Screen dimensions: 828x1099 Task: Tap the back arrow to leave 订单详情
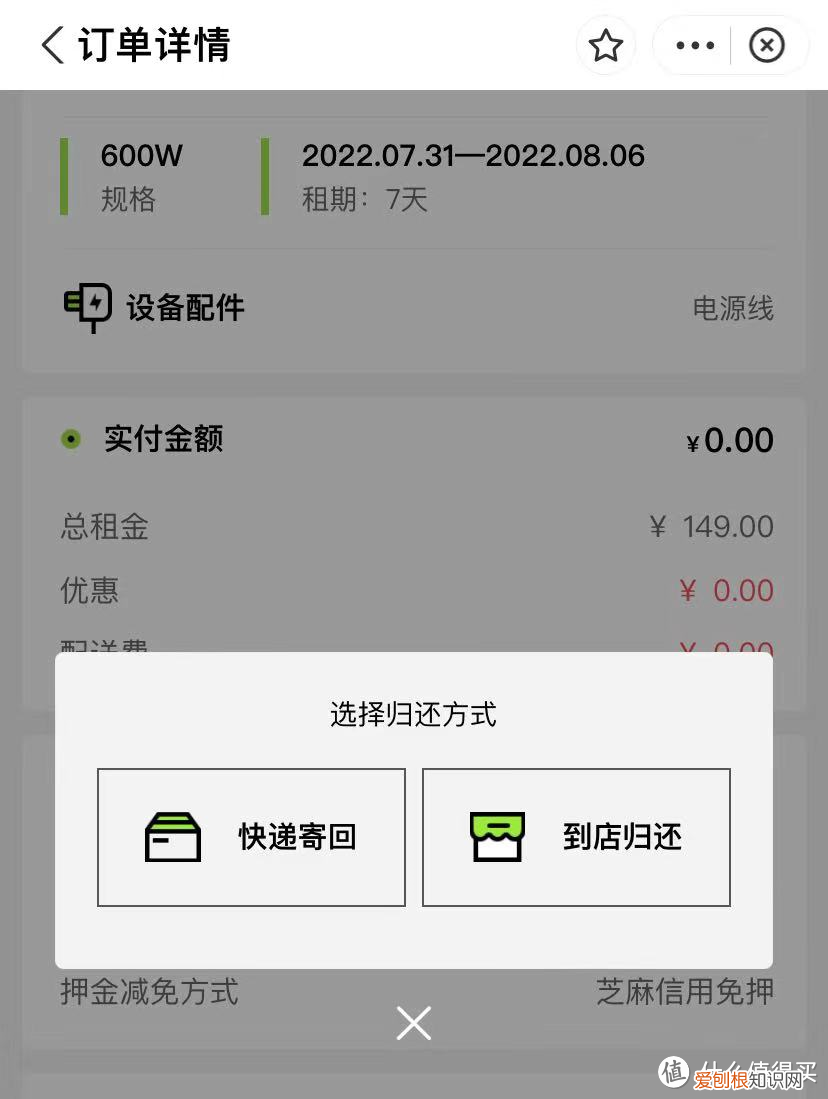50,45
